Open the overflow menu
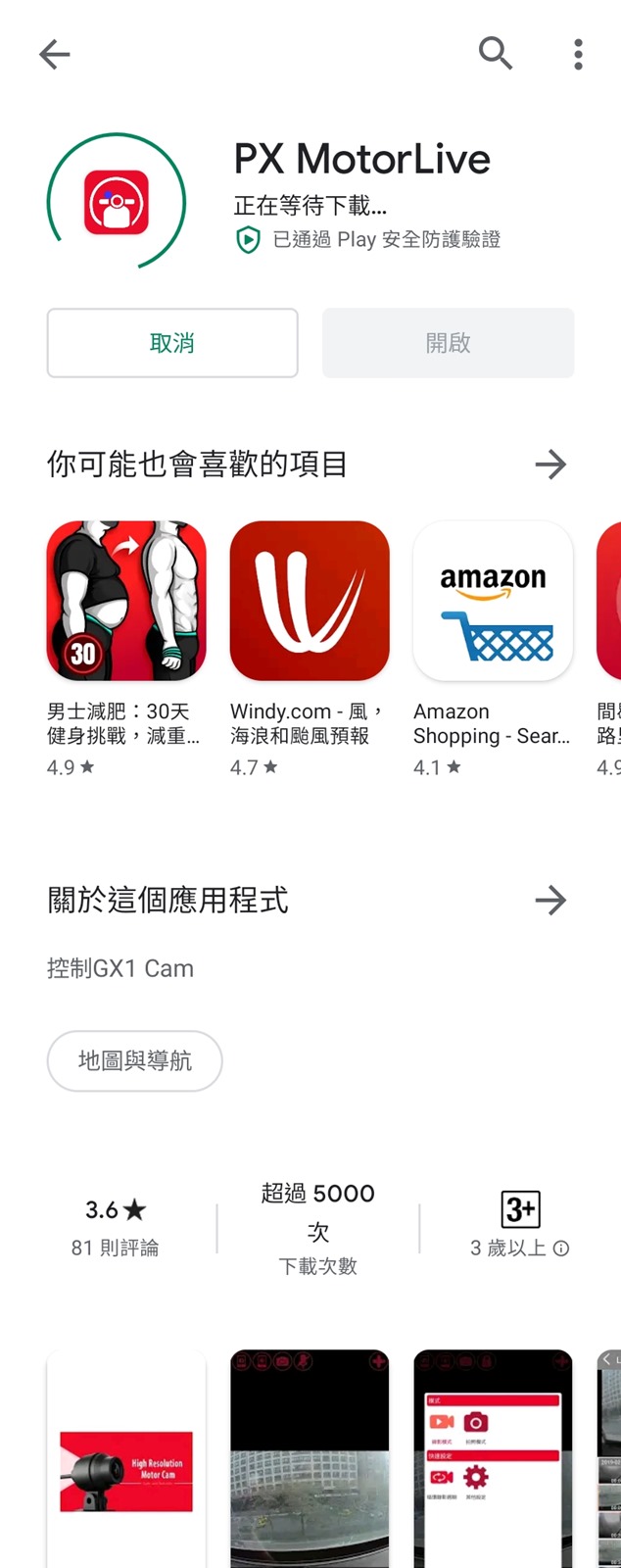 tap(578, 54)
